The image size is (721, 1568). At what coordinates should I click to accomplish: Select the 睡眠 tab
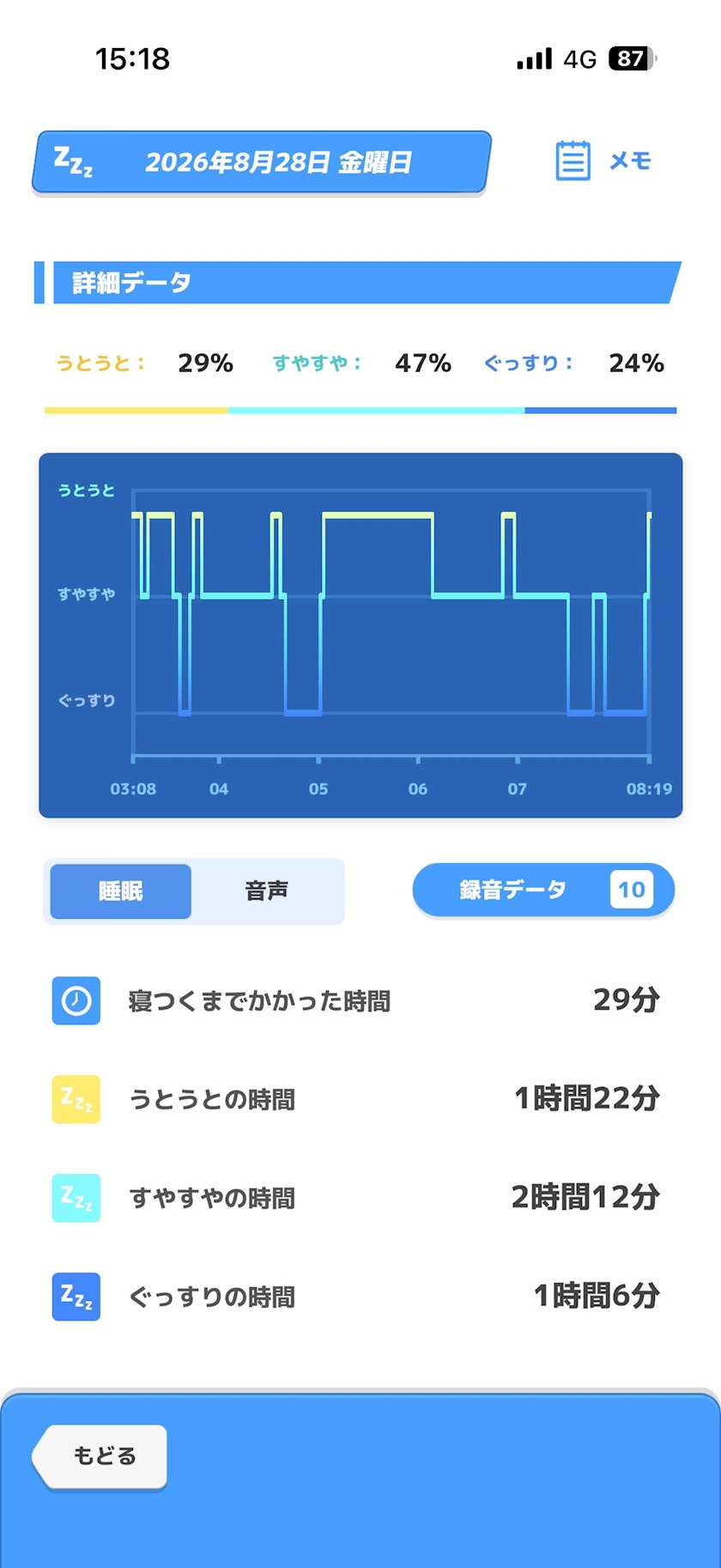pyautogui.click(x=121, y=891)
